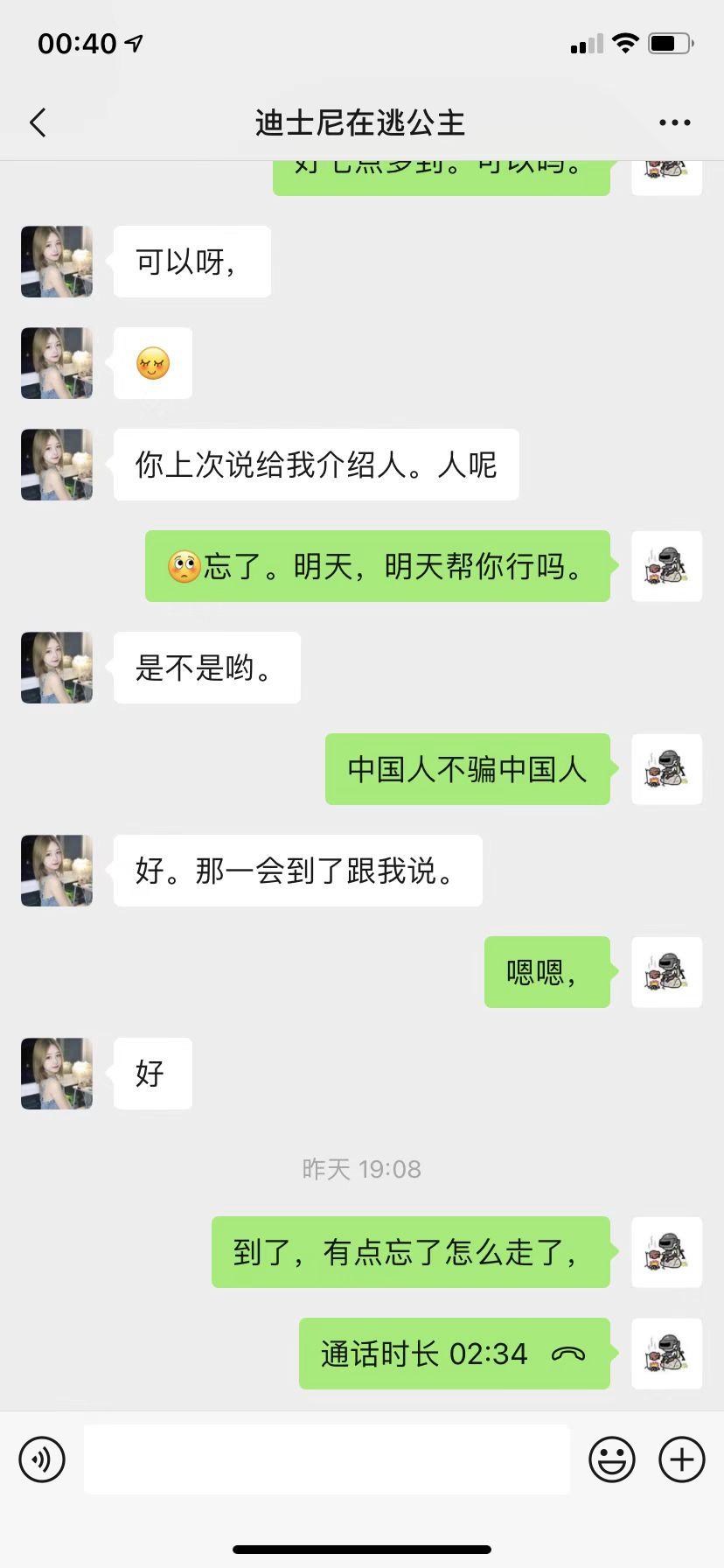Focus the message text field

pos(326,1459)
